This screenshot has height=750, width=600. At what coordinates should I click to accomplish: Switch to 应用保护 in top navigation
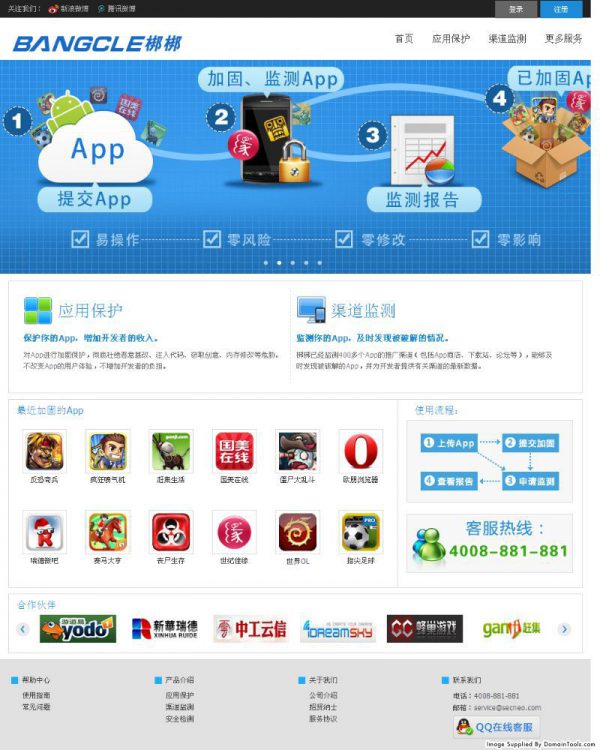point(450,39)
